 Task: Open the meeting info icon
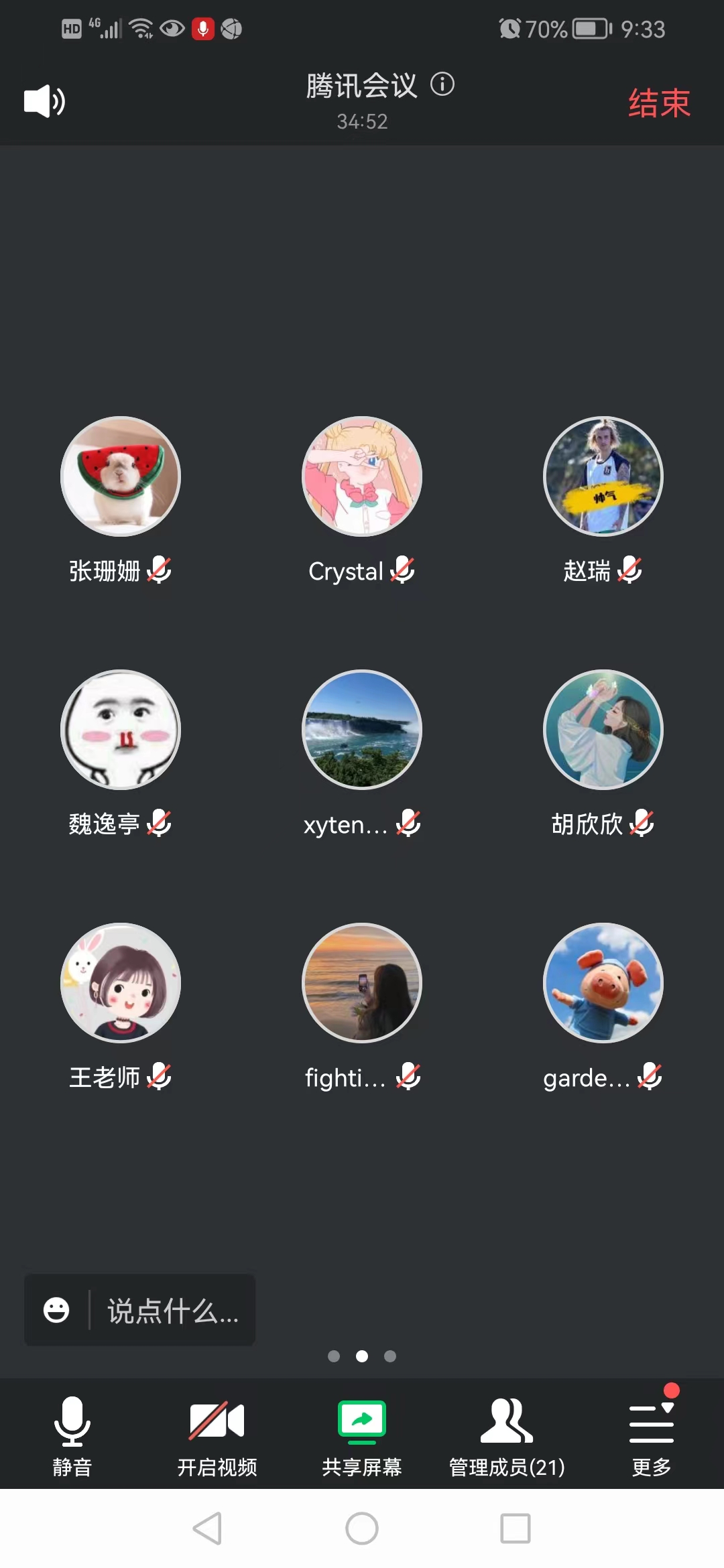(442, 84)
